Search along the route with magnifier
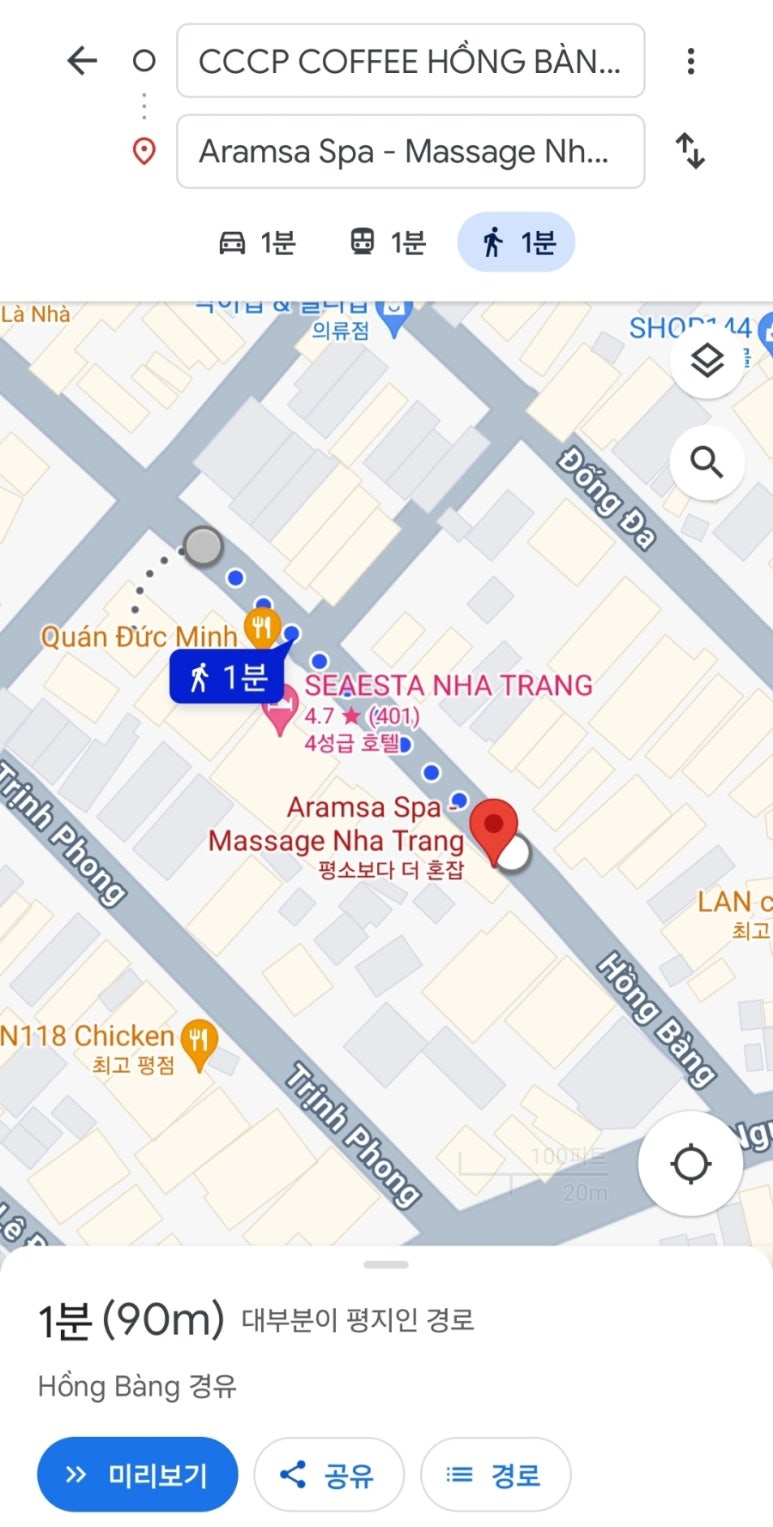Image resolution: width=773 pixels, height=1527 pixels. click(x=707, y=463)
